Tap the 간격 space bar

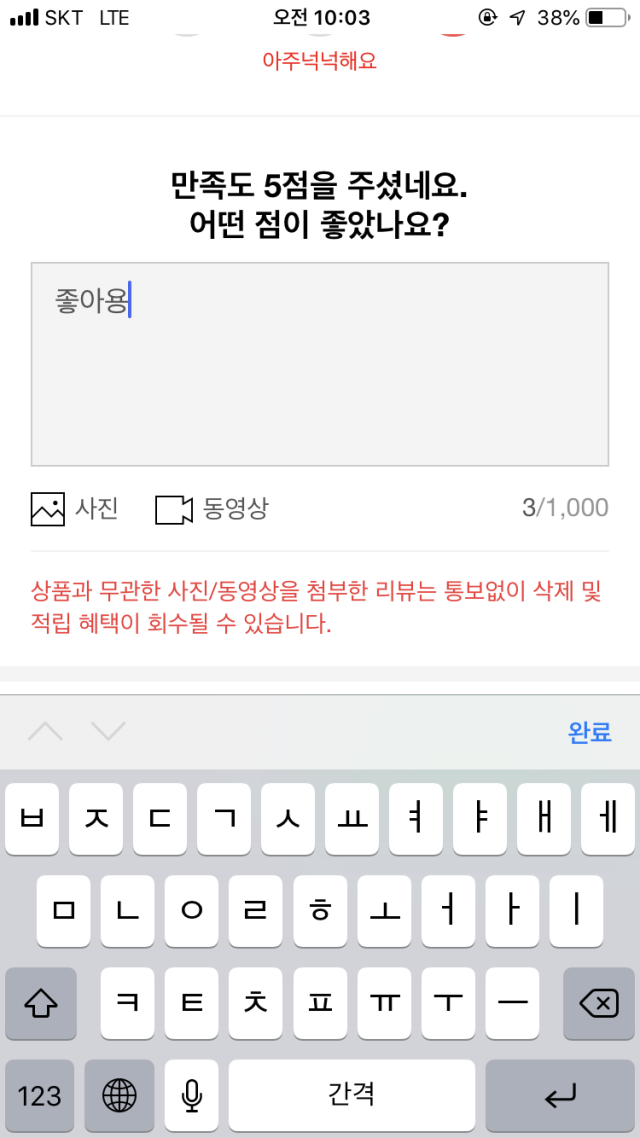pyautogui.click(x=351, y=1096)
